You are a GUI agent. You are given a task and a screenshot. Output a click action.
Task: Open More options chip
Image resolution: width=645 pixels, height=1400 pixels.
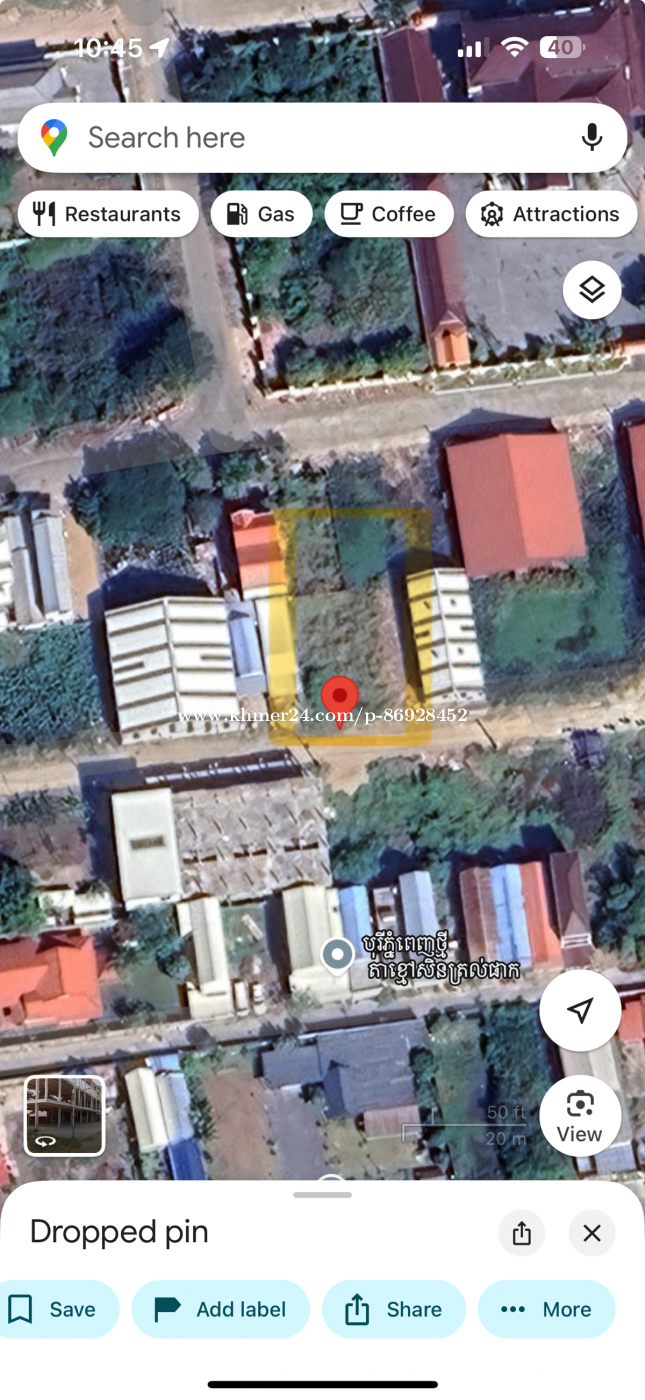point(546,1309)
